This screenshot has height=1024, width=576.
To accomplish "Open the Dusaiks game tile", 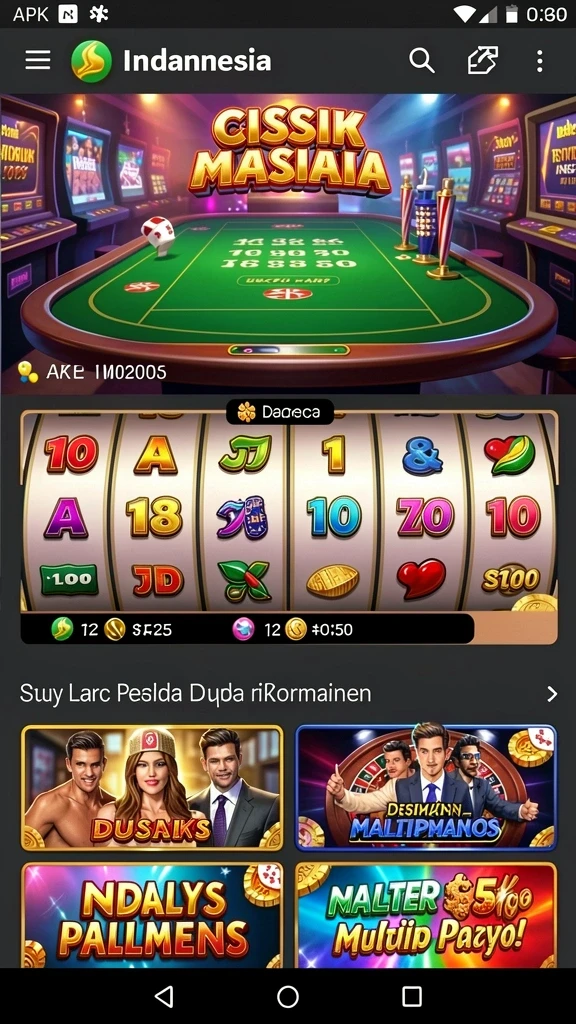I will (152, 788).
